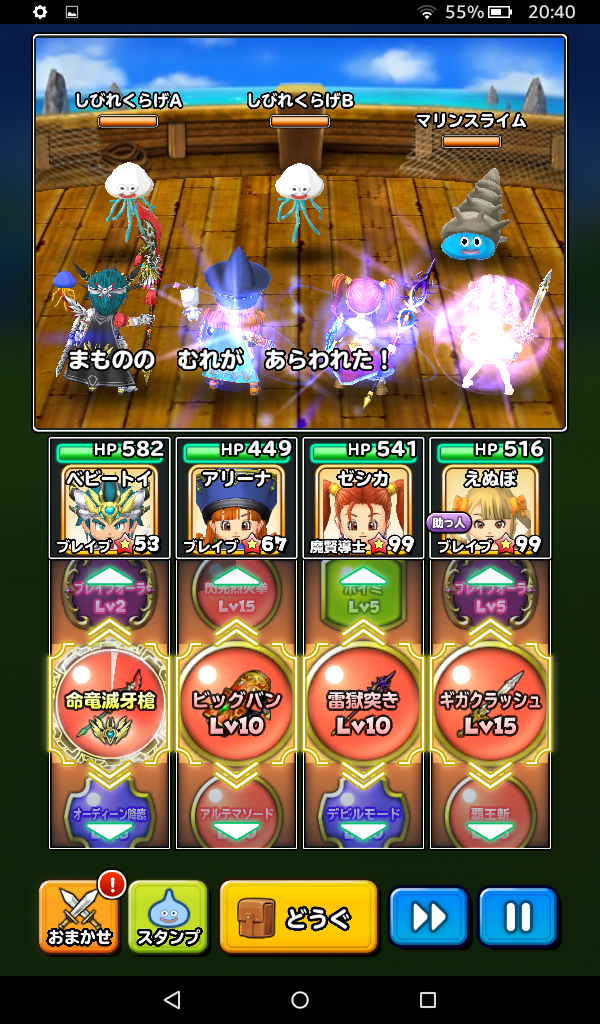Open アリーナ's character card

pos(237,498)
